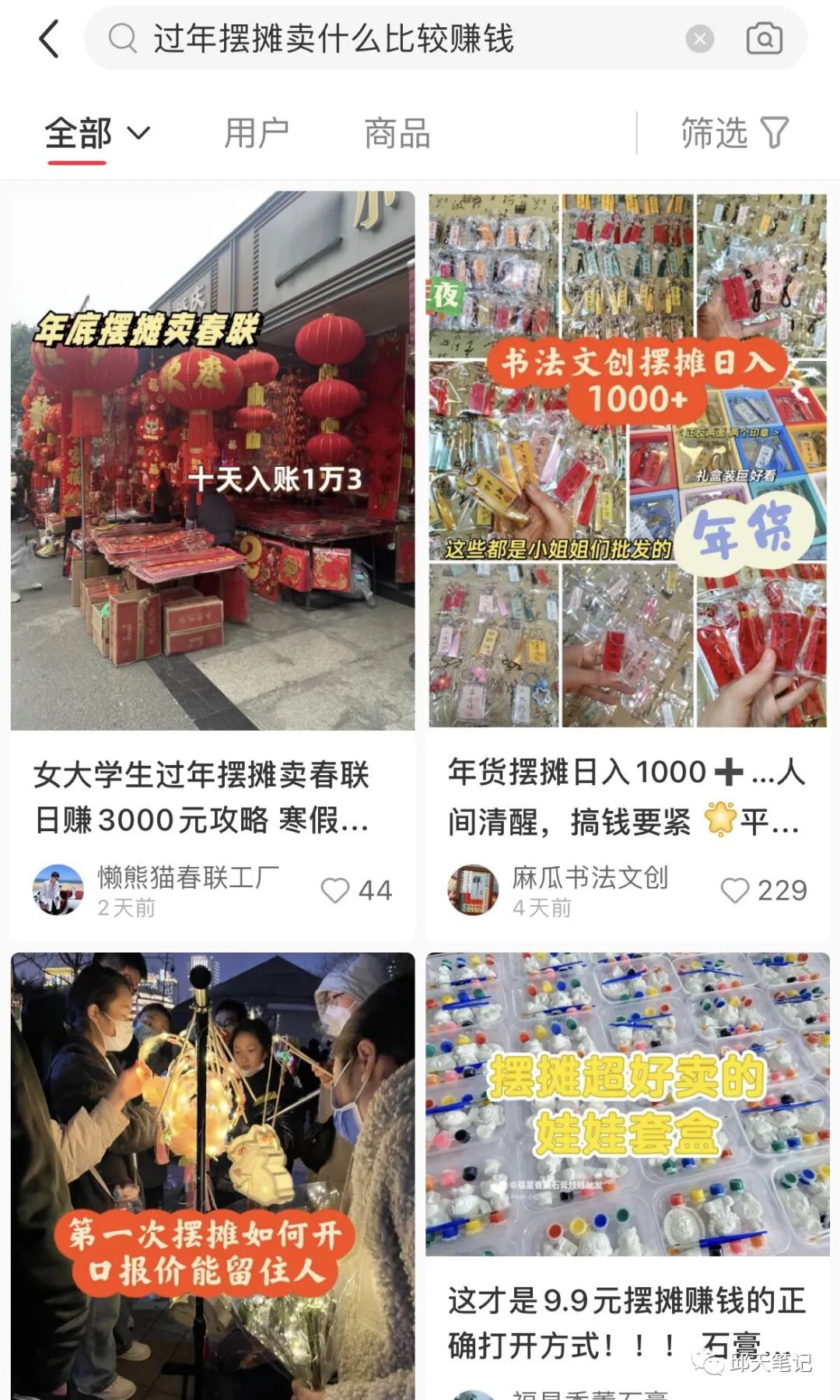This screenshot has height=1400, width=840.
Task: Switch to the 用户 tab
Action: coord(257,132)
